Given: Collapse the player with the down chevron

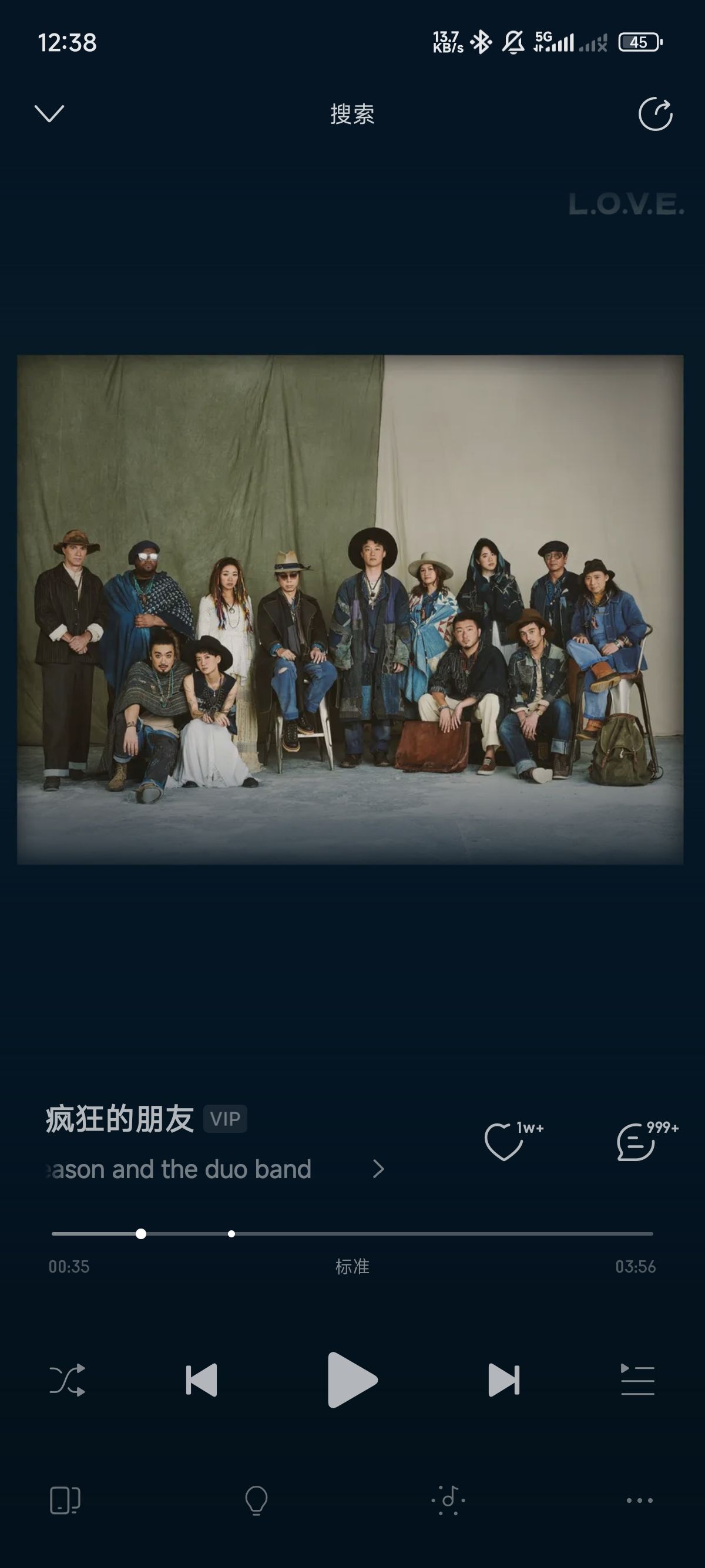Looking at the screenshot, I should 49,114.
